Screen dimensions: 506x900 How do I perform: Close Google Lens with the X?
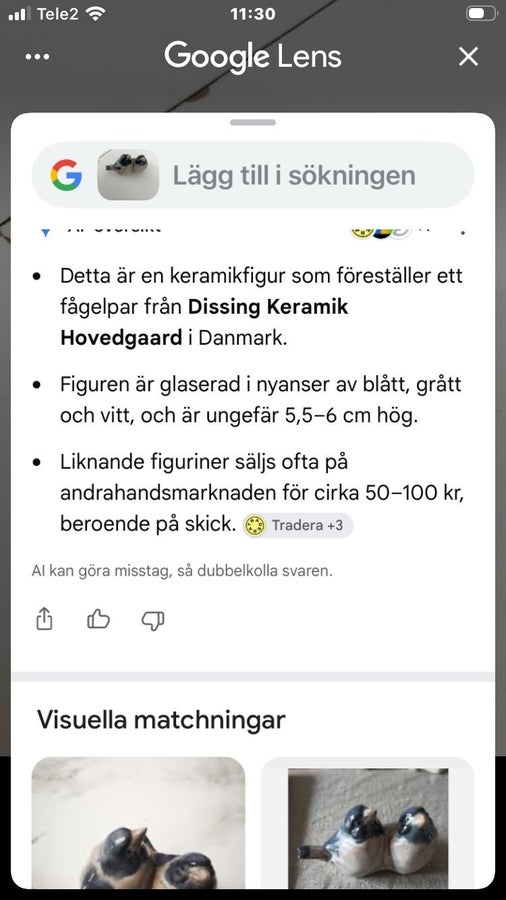[x=468, y=56]
